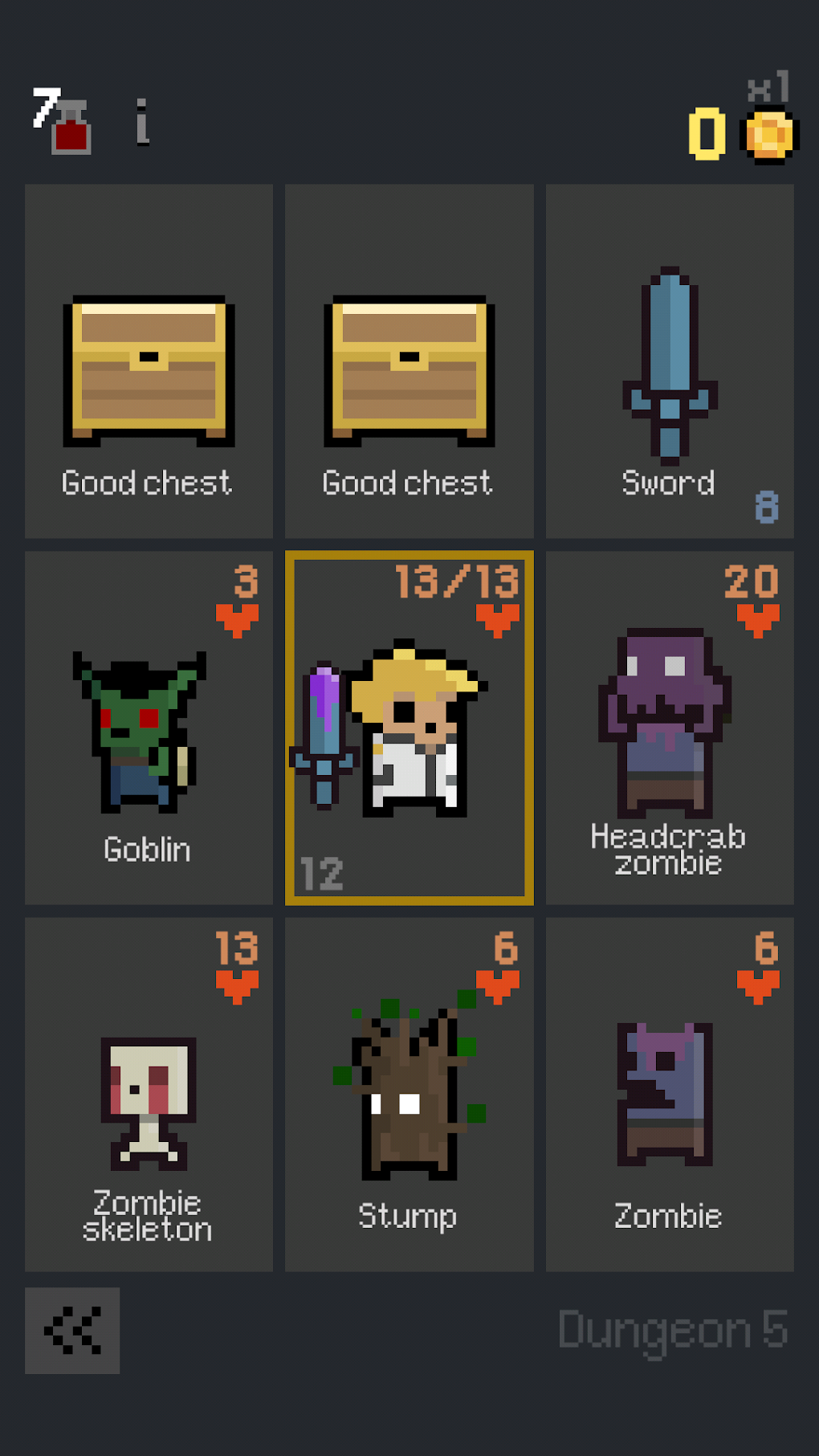Pick up the Sword card
819x1456 pixels.
click(x=670, y=361)
